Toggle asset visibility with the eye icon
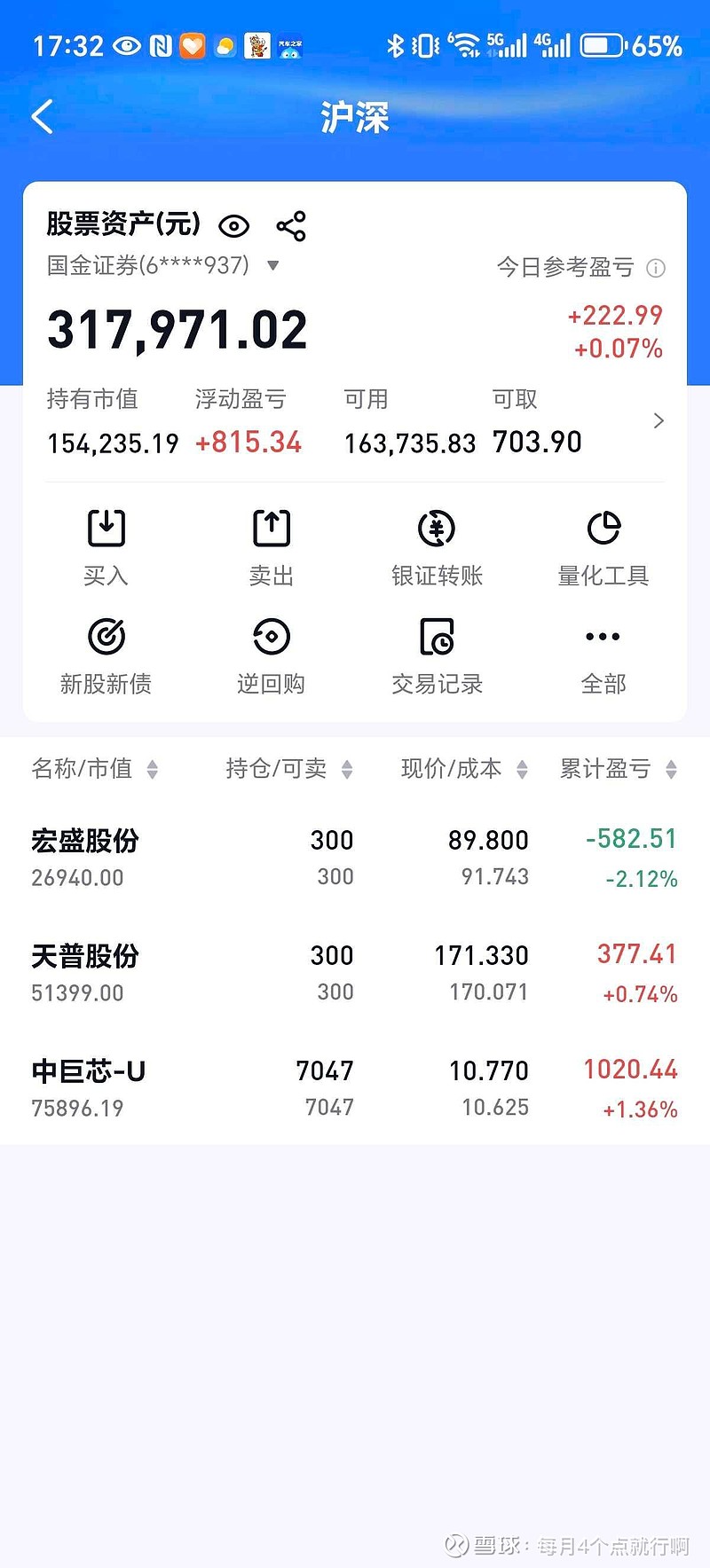This screenshot has width=710, height=1568. pos(233,227)
